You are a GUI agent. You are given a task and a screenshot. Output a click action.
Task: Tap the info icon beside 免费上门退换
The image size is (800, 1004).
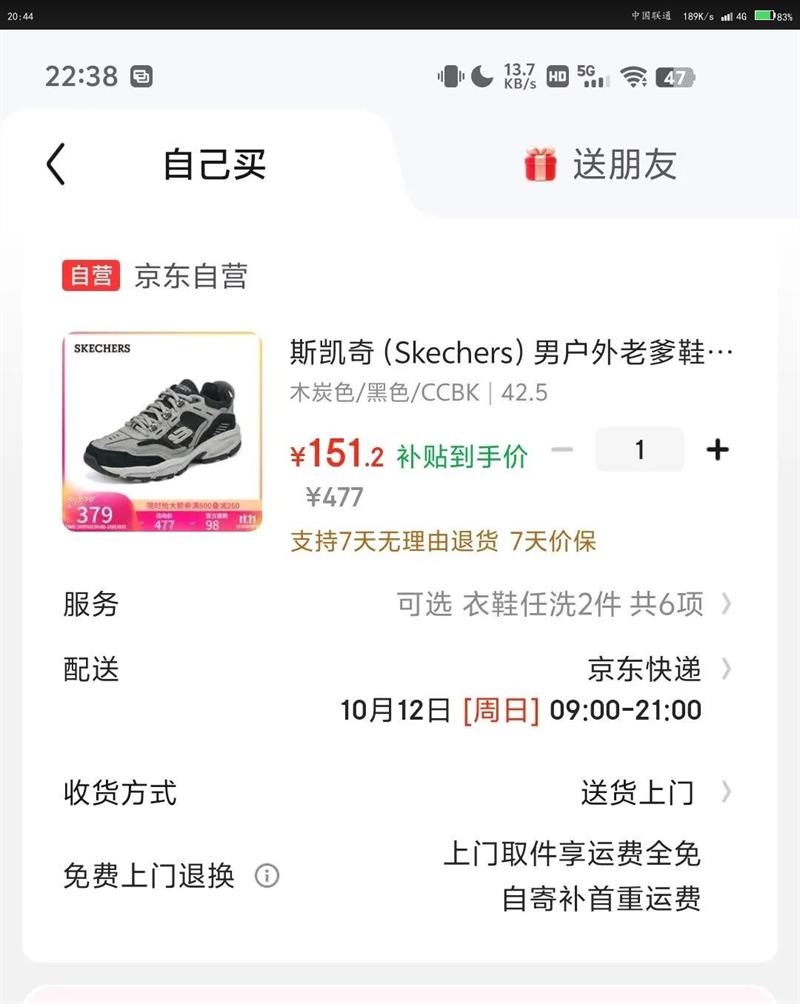(x=266, y=876)
